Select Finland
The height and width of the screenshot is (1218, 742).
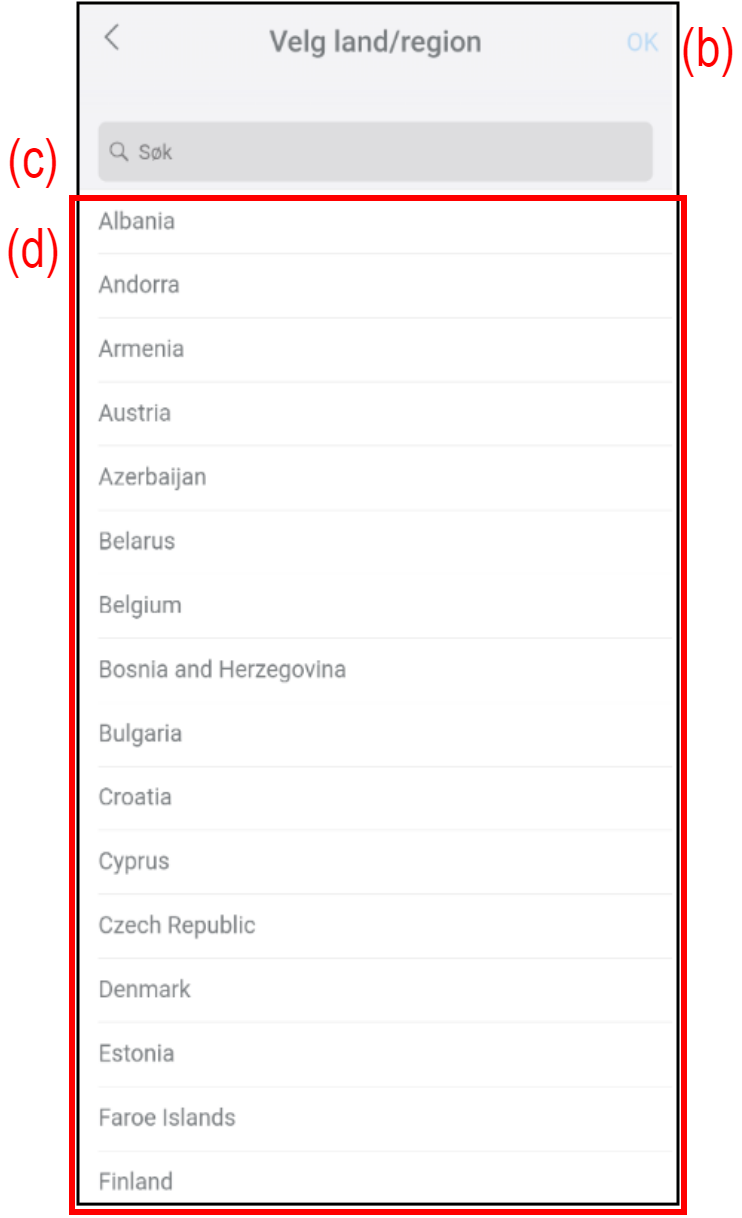(136, 1181)
